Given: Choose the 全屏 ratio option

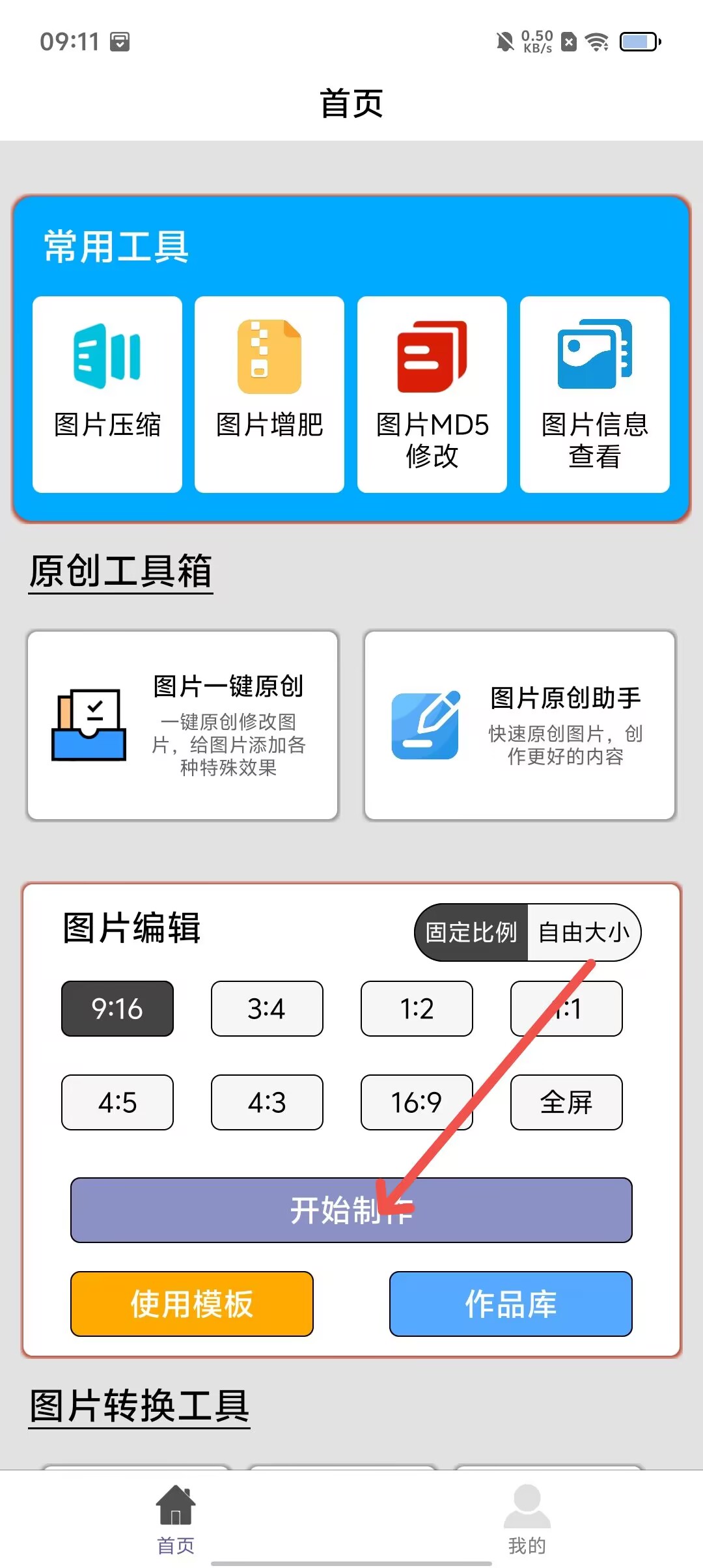Looking at the screenshot, I should point(566,1102).
